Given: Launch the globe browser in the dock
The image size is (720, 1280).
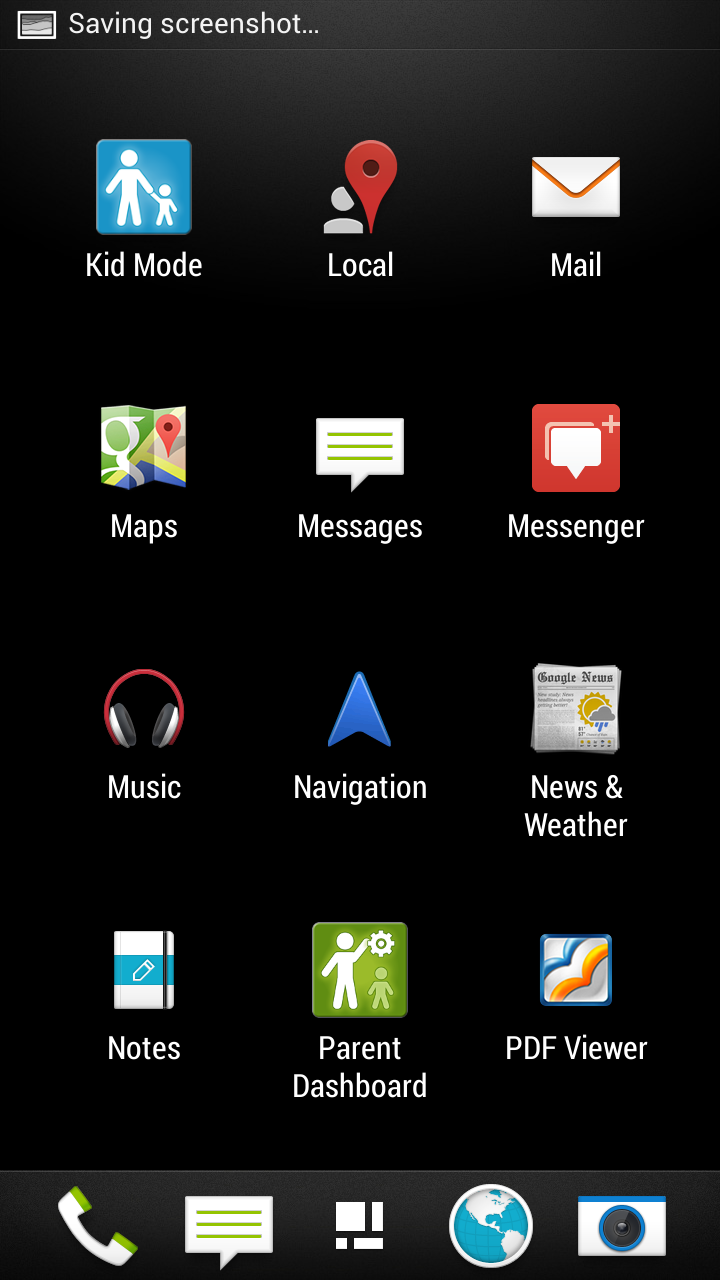Looking at the screenshot, I should click(491, 1226).
